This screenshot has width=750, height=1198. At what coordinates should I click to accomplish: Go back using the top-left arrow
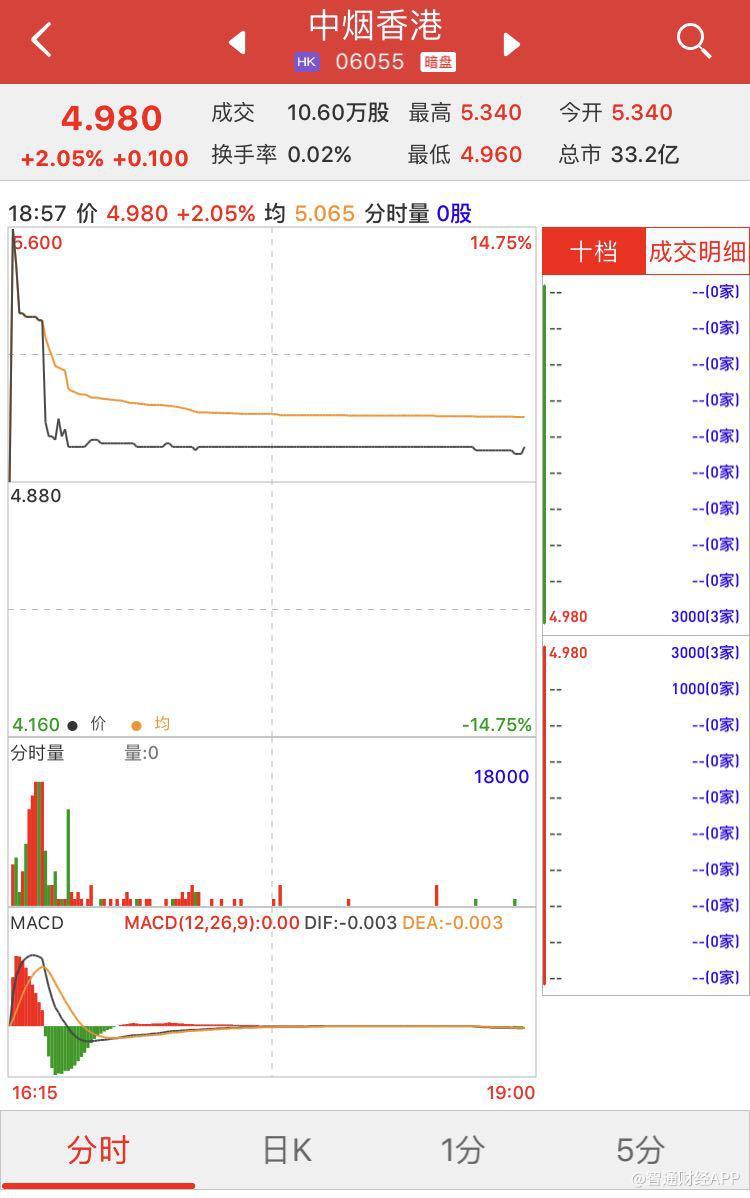pyautogui.click(x=41, y=41)
